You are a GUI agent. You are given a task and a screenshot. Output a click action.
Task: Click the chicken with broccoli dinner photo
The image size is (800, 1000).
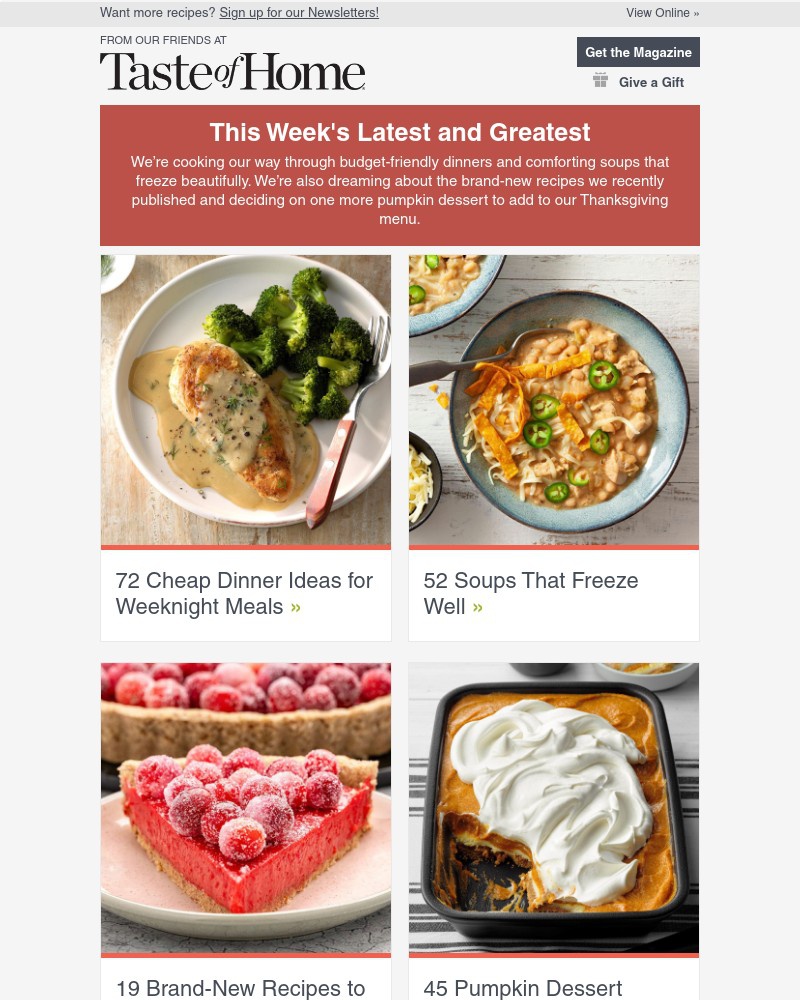tap(245, 400)
